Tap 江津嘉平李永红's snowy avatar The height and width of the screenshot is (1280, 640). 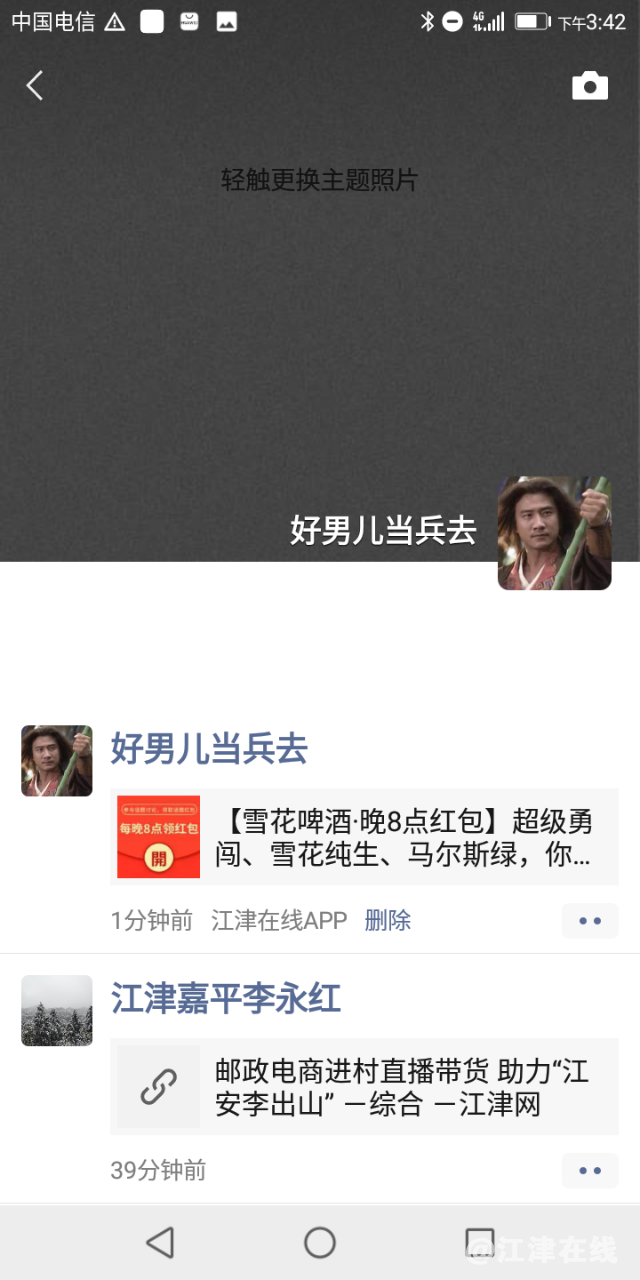(x=57, y=1010)
